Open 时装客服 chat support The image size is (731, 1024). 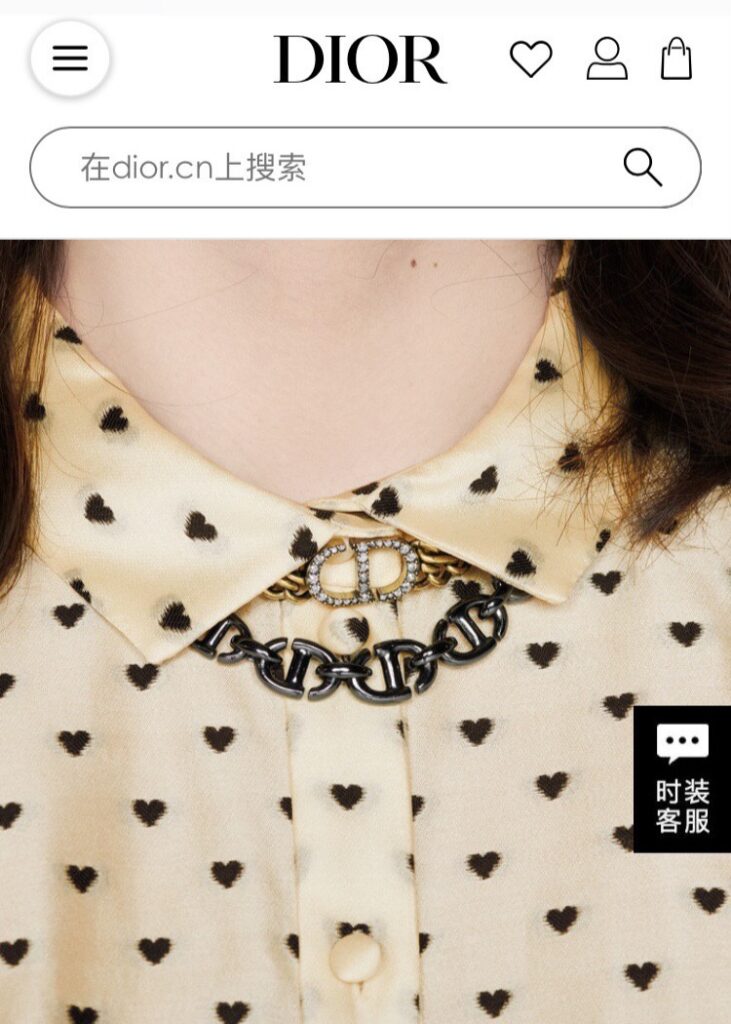pyautogui.click(x=683, y=779)
